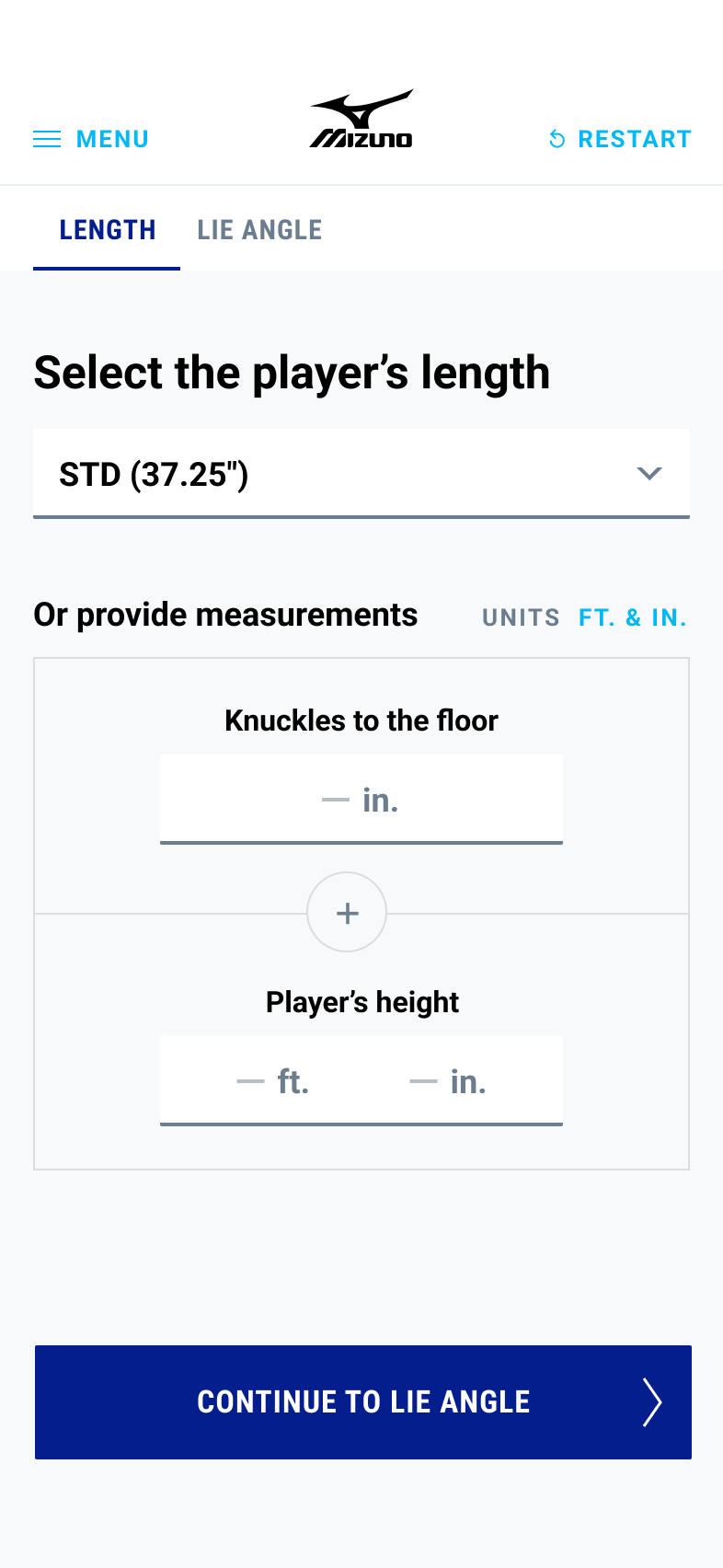Select the LENGTH tab
This screenshot has height=1568, width=723.
click(x=107, y=230)
